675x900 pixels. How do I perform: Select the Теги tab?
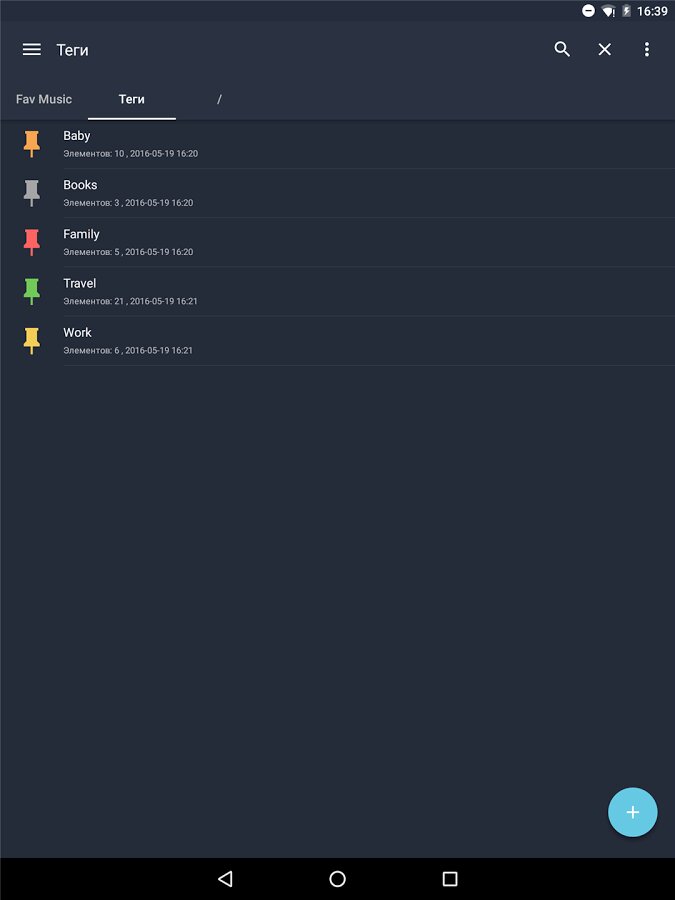pos(132,99)
